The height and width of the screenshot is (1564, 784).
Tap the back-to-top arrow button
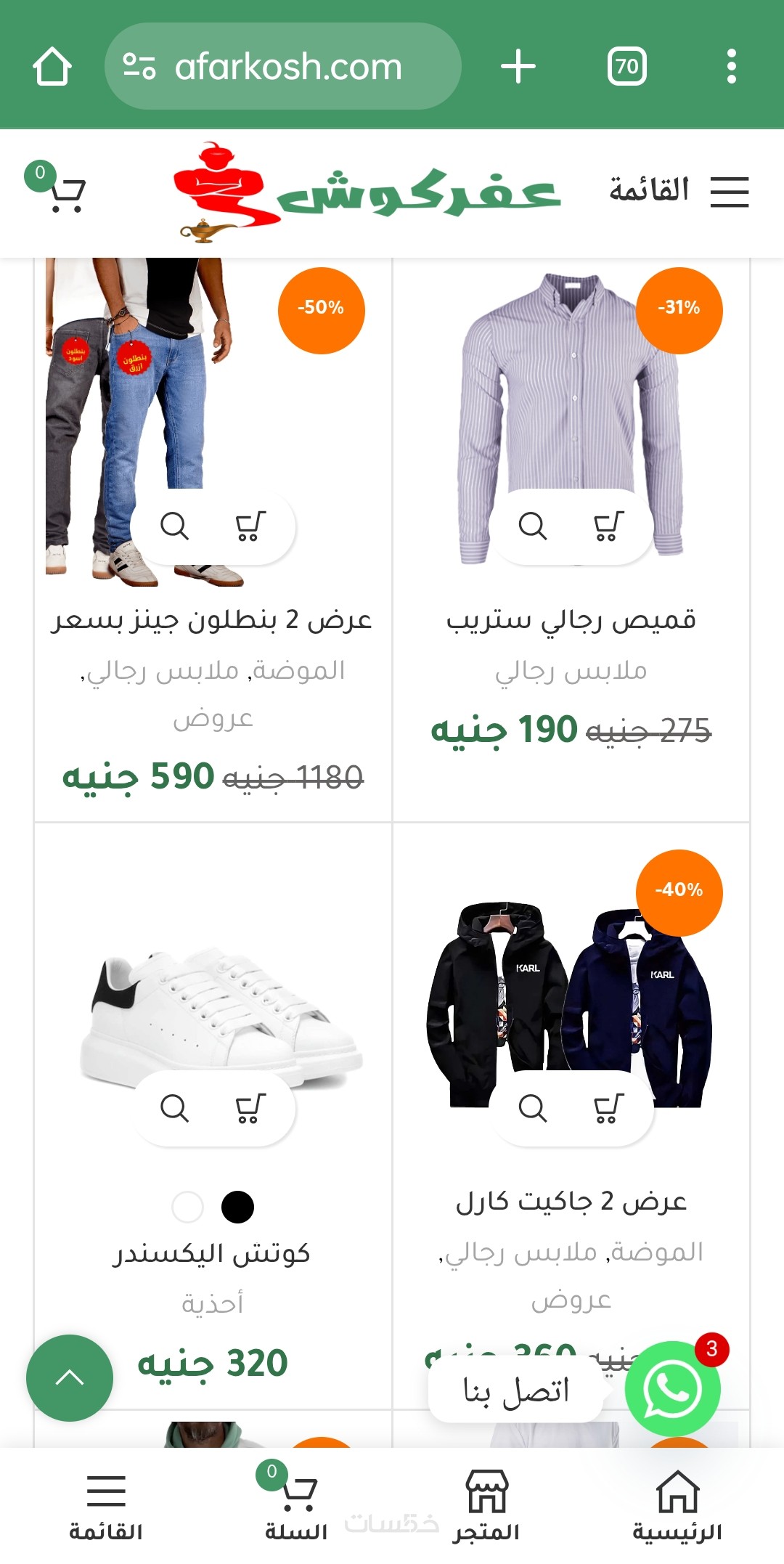tap(70, 1377)
